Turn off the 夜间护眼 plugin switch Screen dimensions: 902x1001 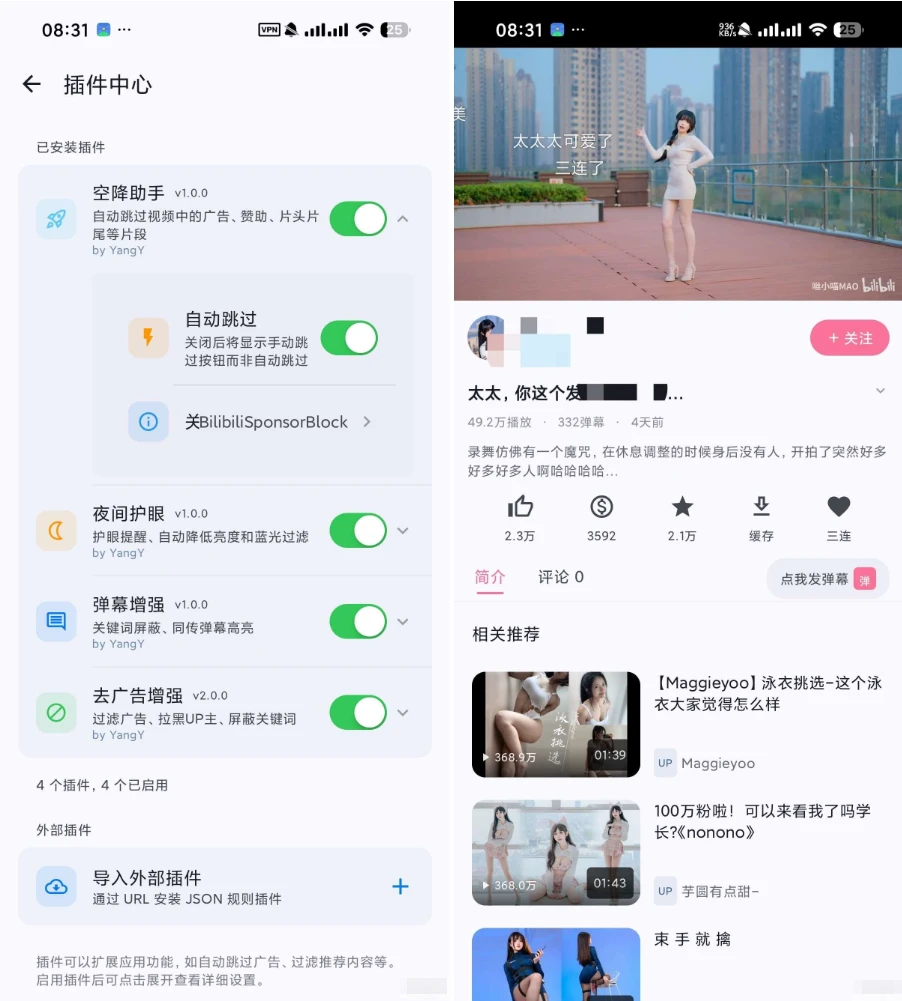(x=358, y=531)
